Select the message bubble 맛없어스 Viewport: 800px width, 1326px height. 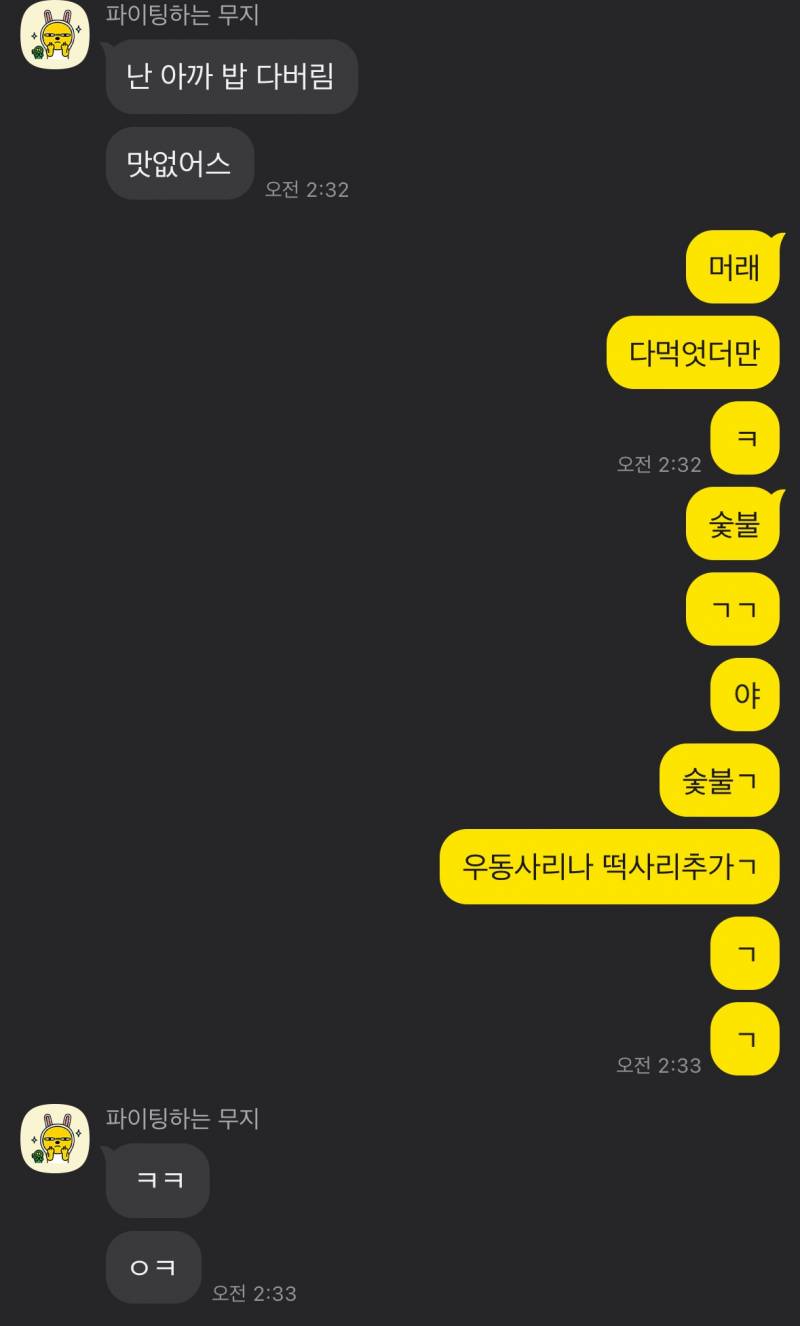[179, 163]
